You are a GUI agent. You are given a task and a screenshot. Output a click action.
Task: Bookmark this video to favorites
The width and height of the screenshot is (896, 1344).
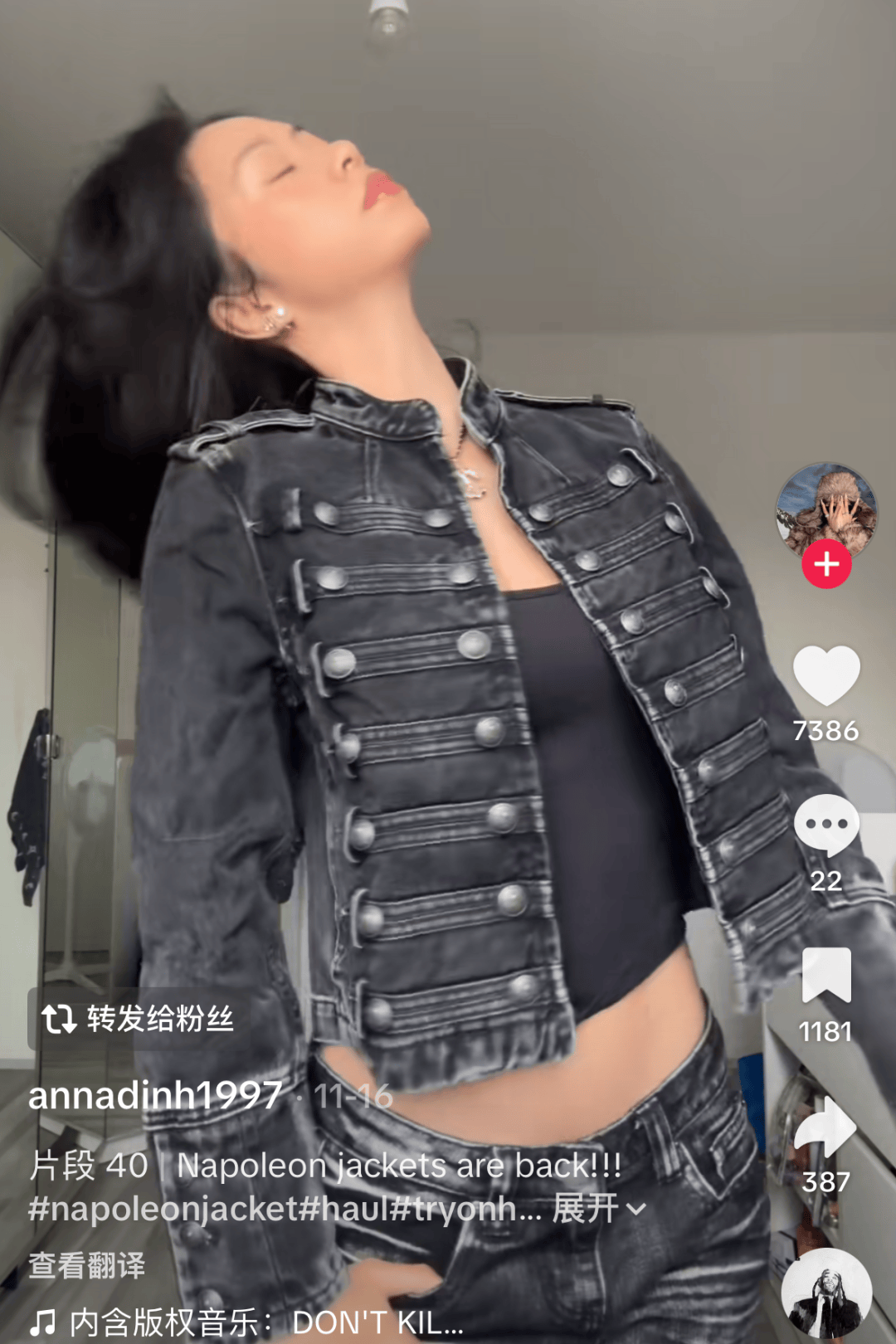[826, 976]
